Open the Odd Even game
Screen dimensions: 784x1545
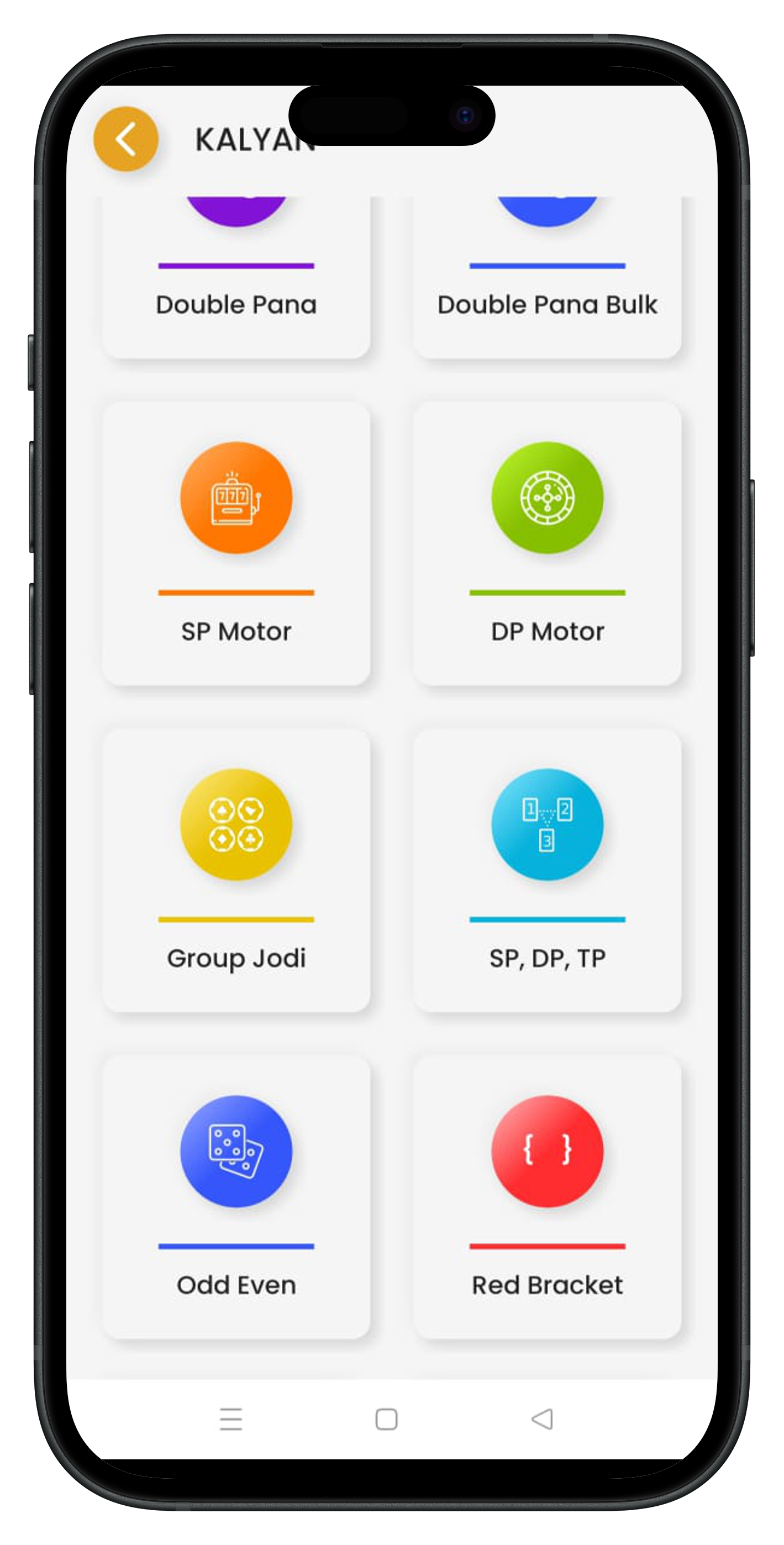[x=236, y=1197]
